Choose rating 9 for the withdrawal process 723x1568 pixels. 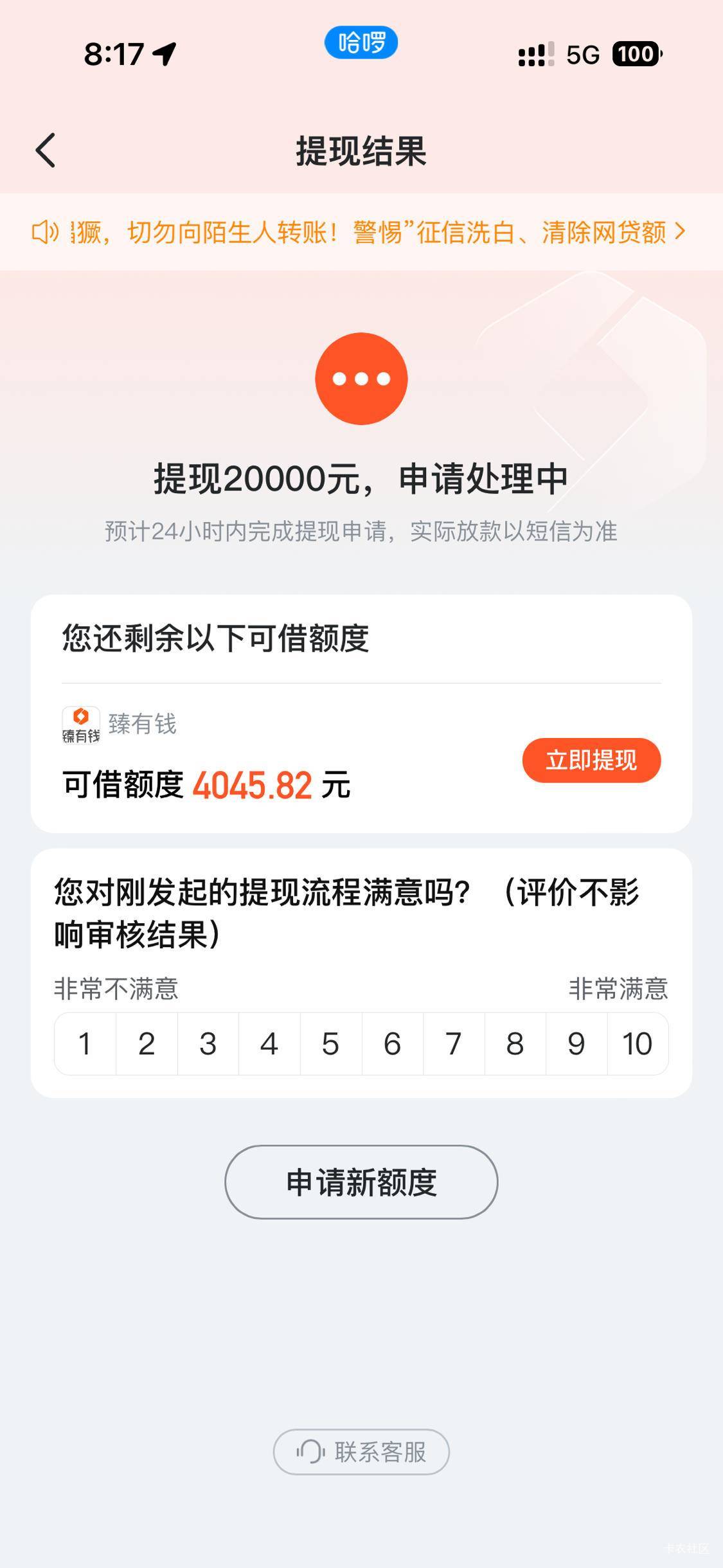tap(576, 1043)
